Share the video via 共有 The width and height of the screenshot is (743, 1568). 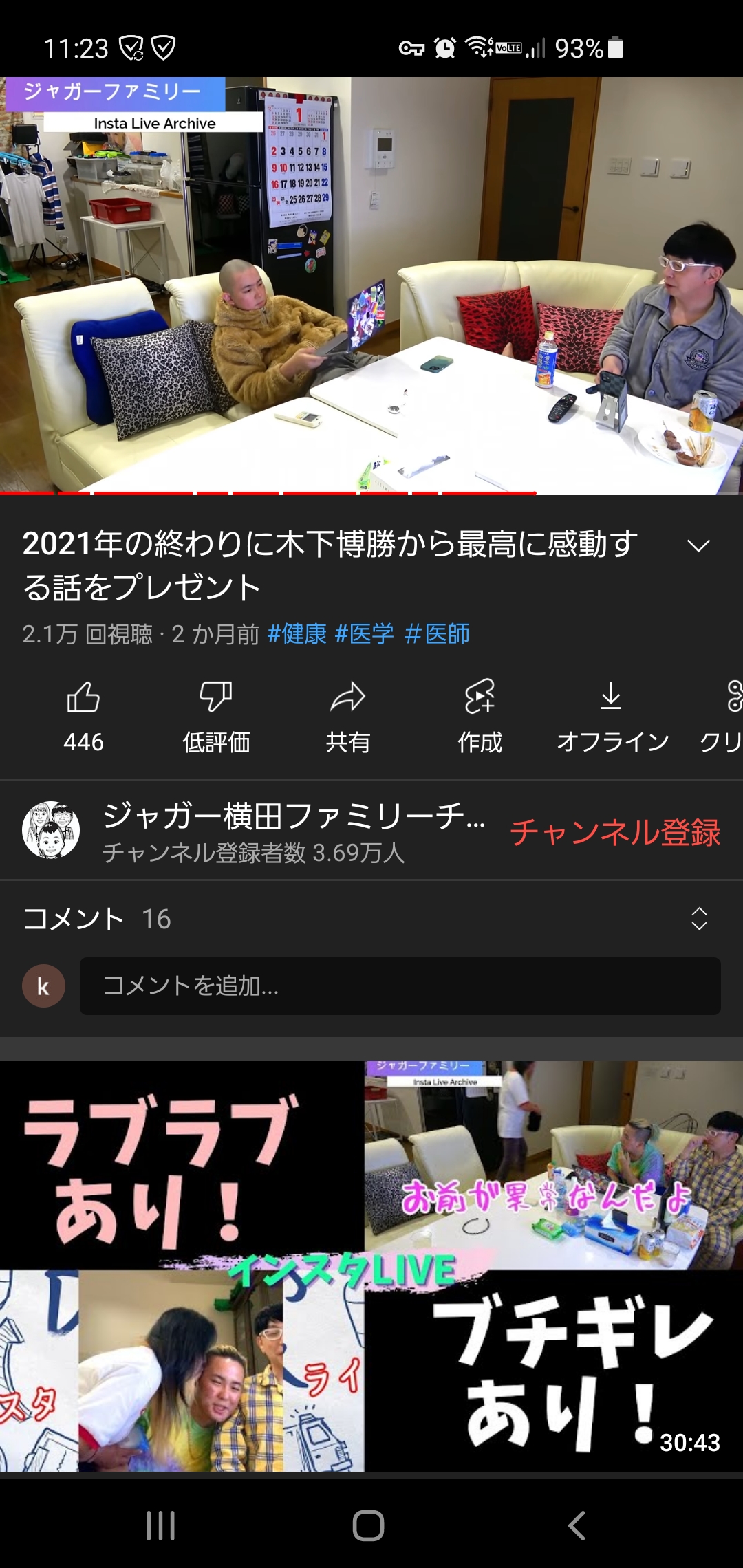348,715
